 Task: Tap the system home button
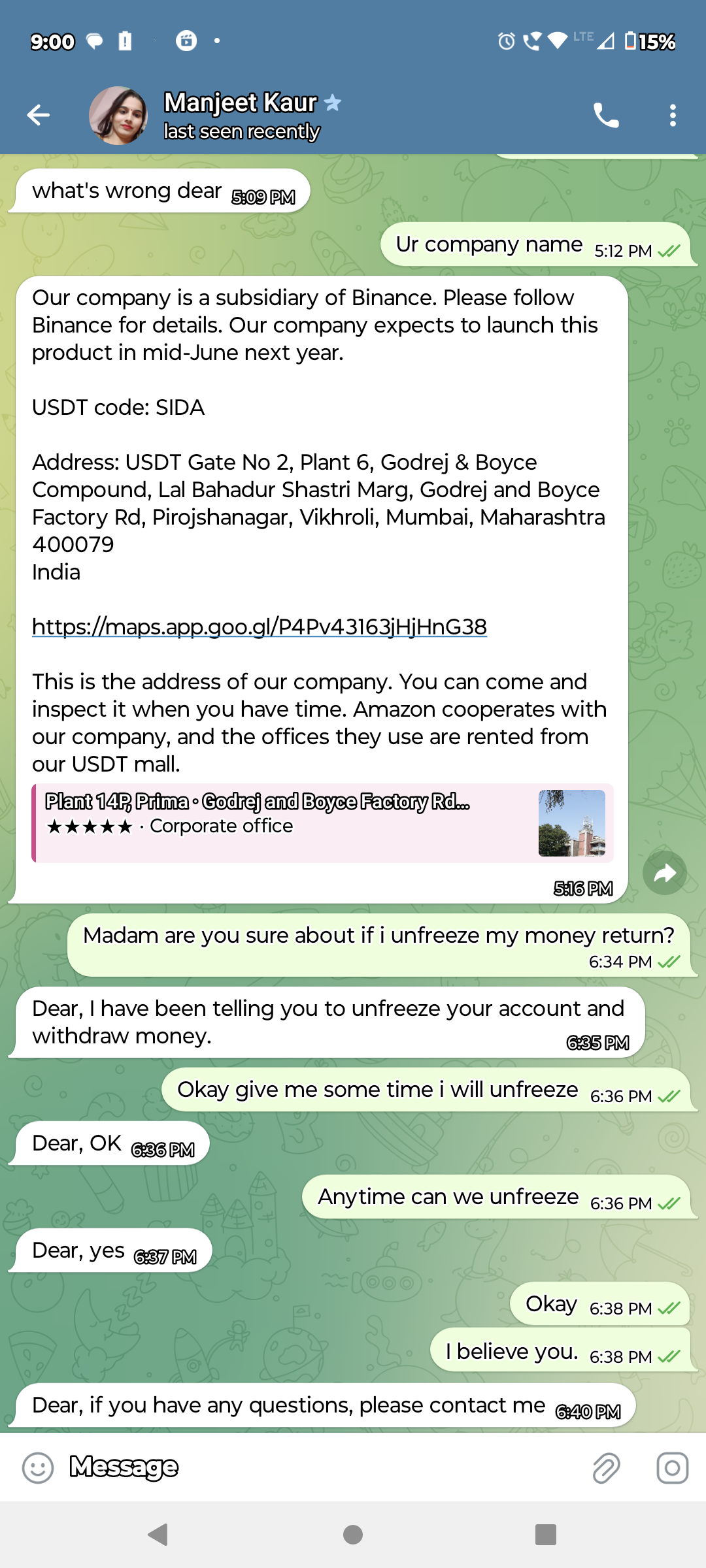[353, 1534]
